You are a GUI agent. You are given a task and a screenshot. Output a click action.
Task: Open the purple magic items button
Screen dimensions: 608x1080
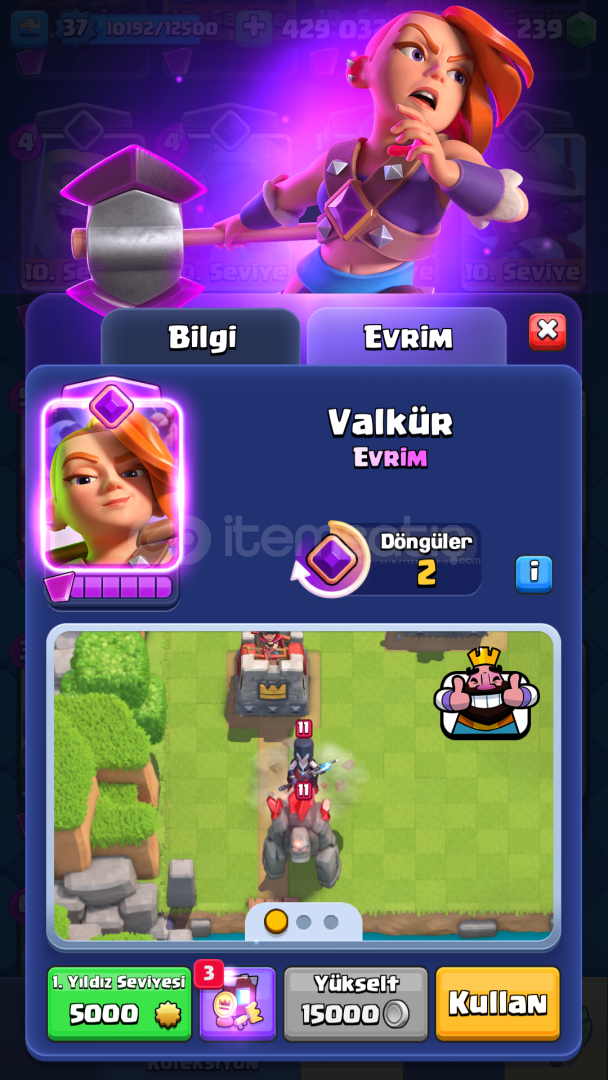tap(238, 1003)
